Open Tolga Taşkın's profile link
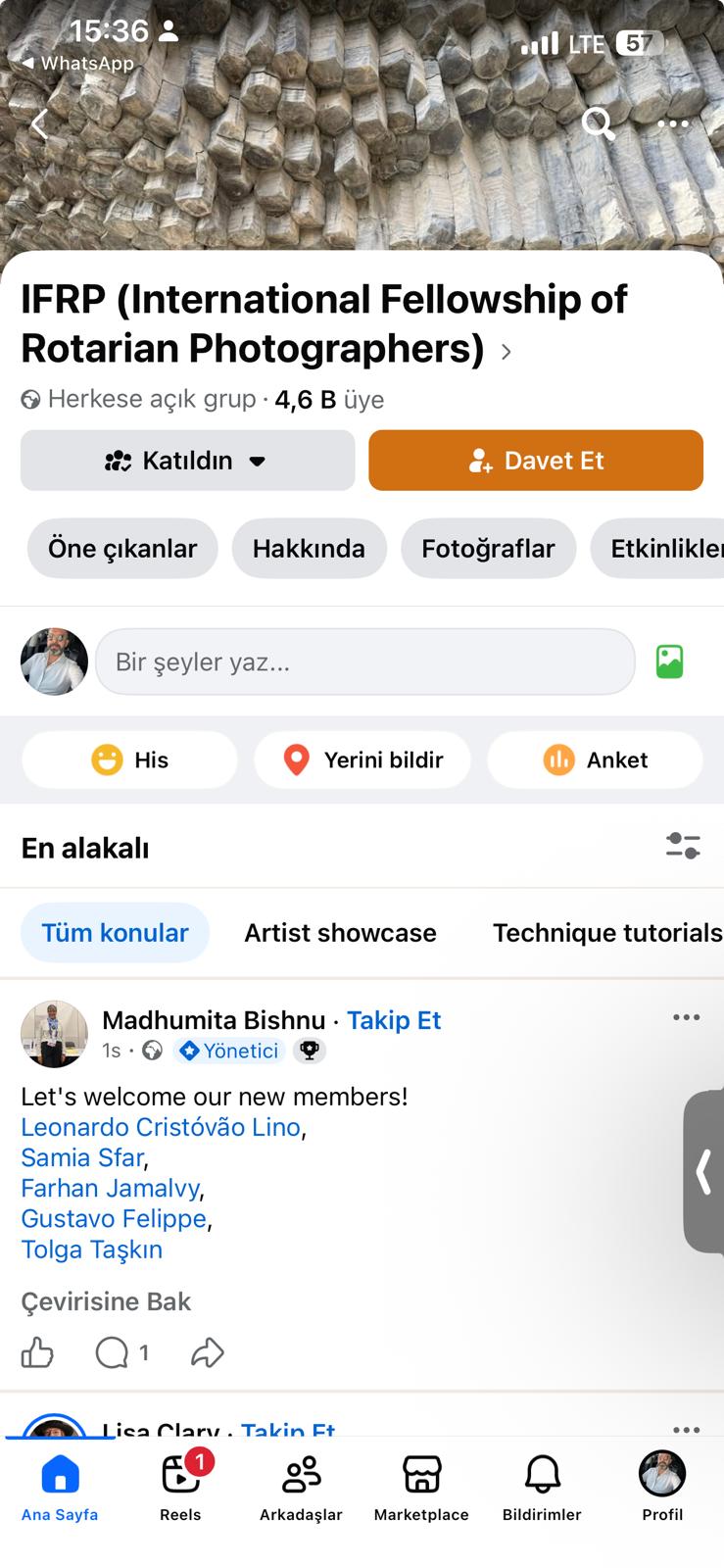Image resolution: width=724 pixels, height=1568 pixels. pyautogui.click(x=92, y=1249)
